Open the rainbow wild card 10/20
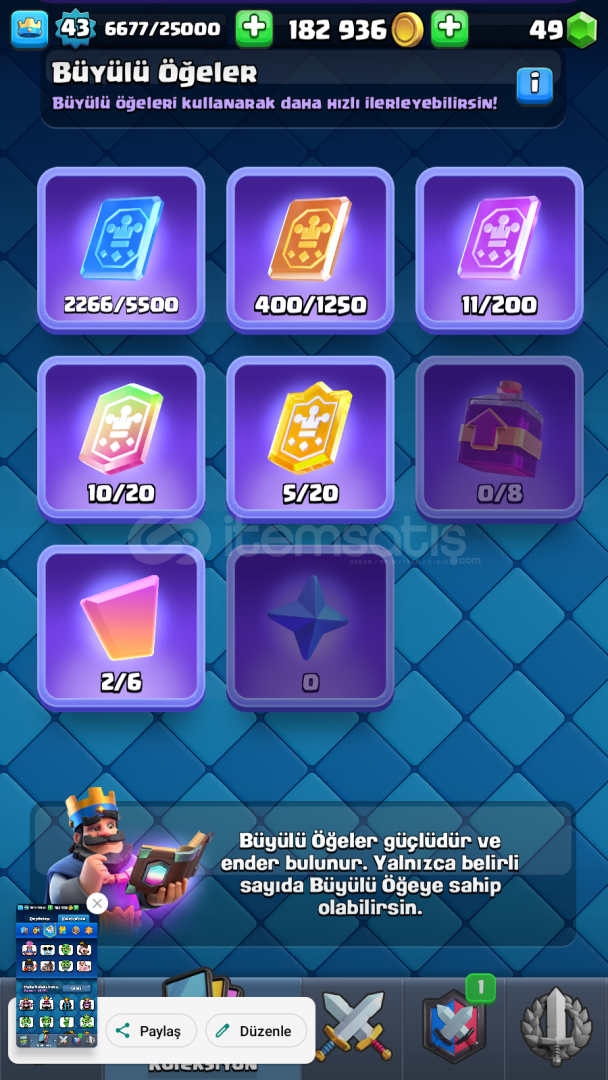The width and height of the screenshot is (608, 1080). pos(121,438)
